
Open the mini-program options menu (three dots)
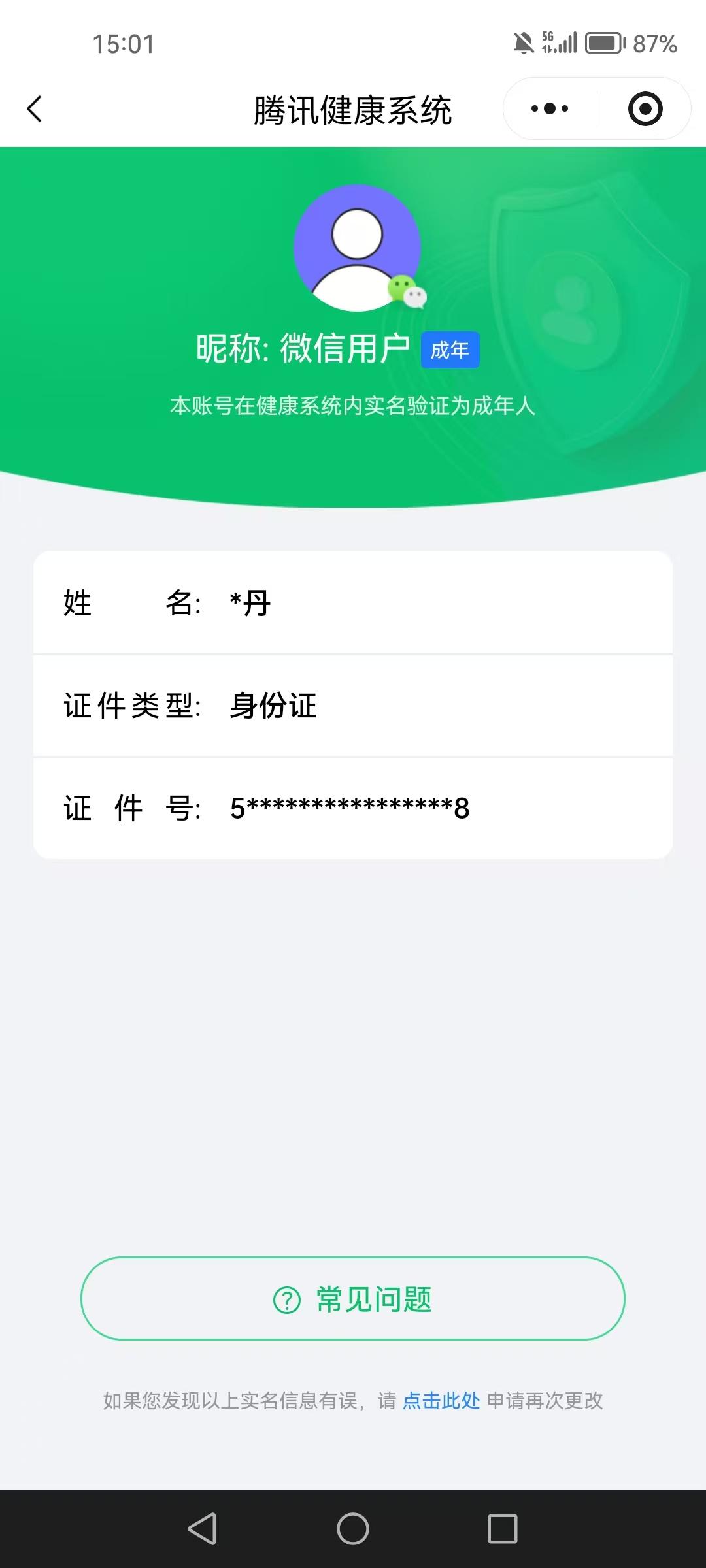pyautogui.click(x=549, y=108)
